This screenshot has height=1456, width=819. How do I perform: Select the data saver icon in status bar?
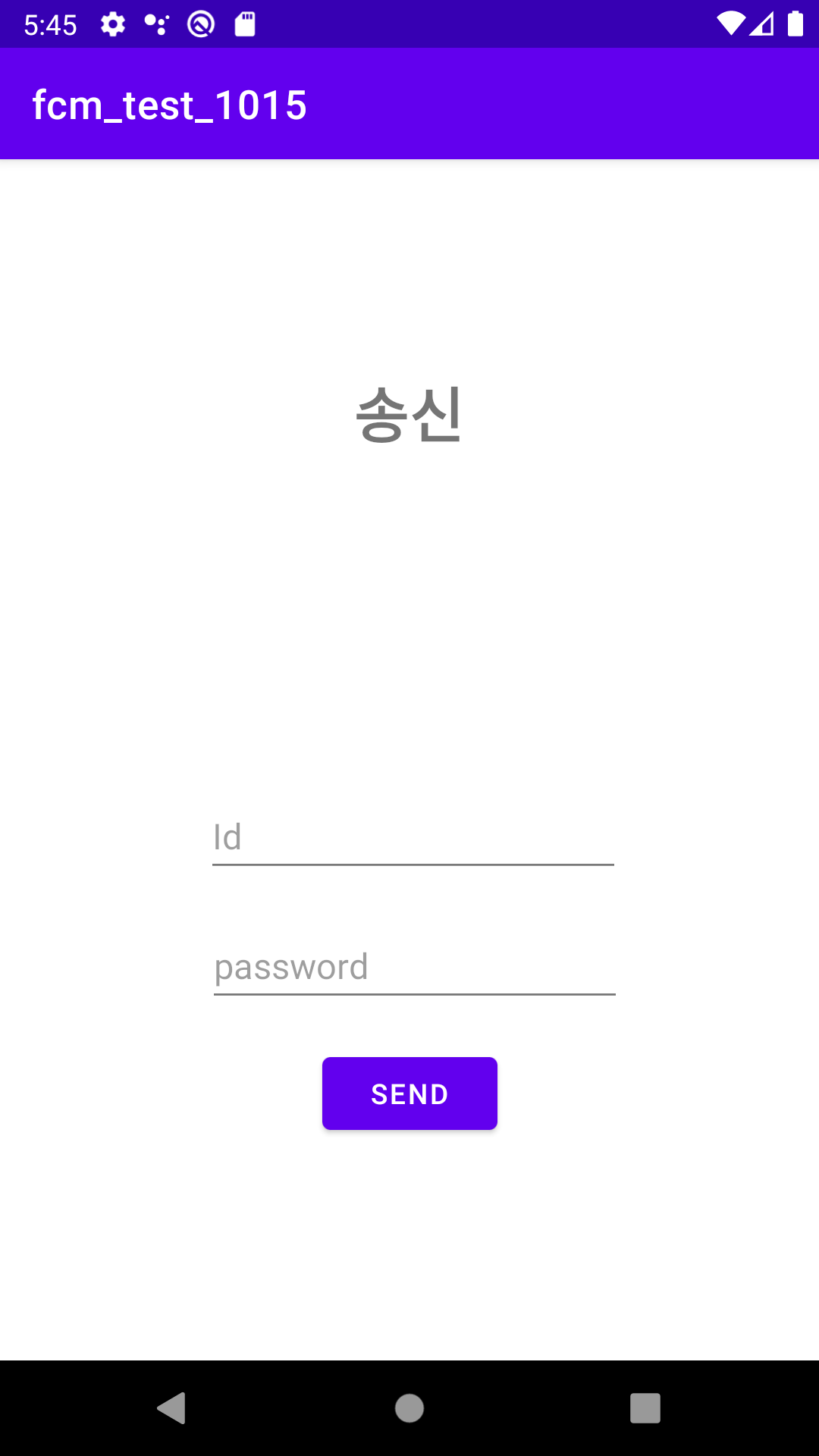[x=200, y=24]
